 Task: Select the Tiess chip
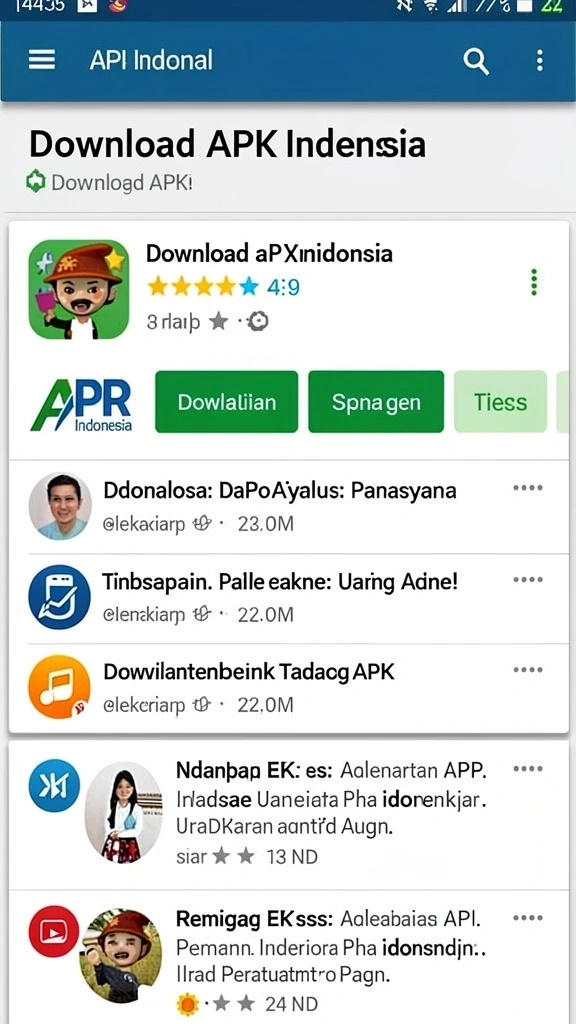click(500, 402)
